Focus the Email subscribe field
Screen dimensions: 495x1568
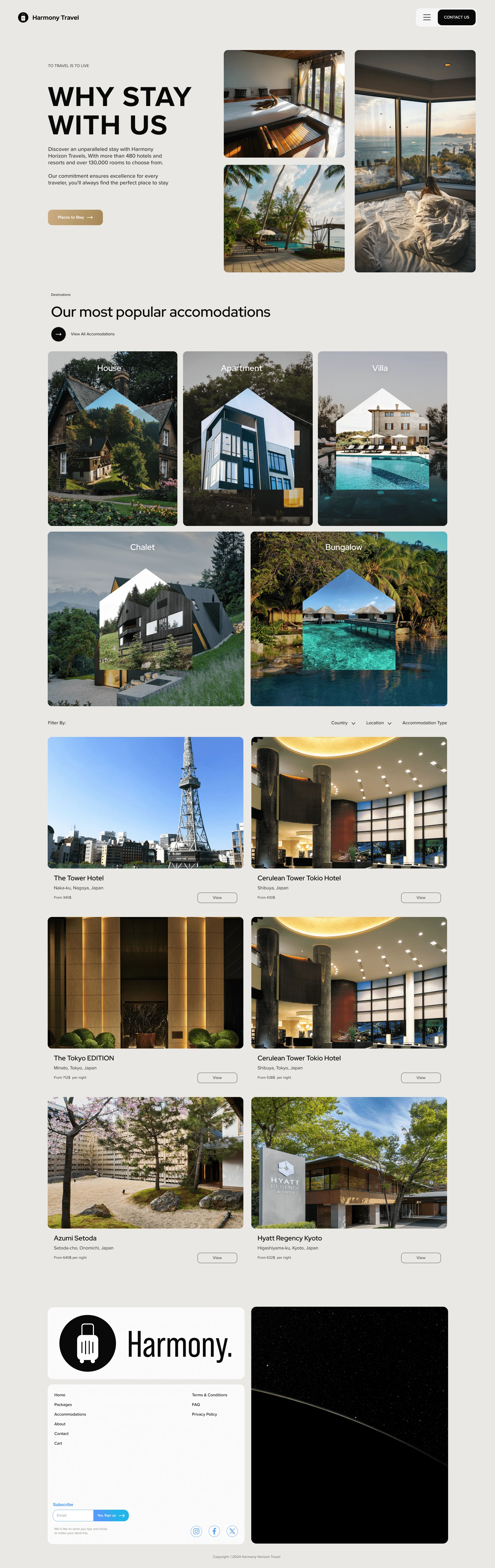pos(73,1516)
